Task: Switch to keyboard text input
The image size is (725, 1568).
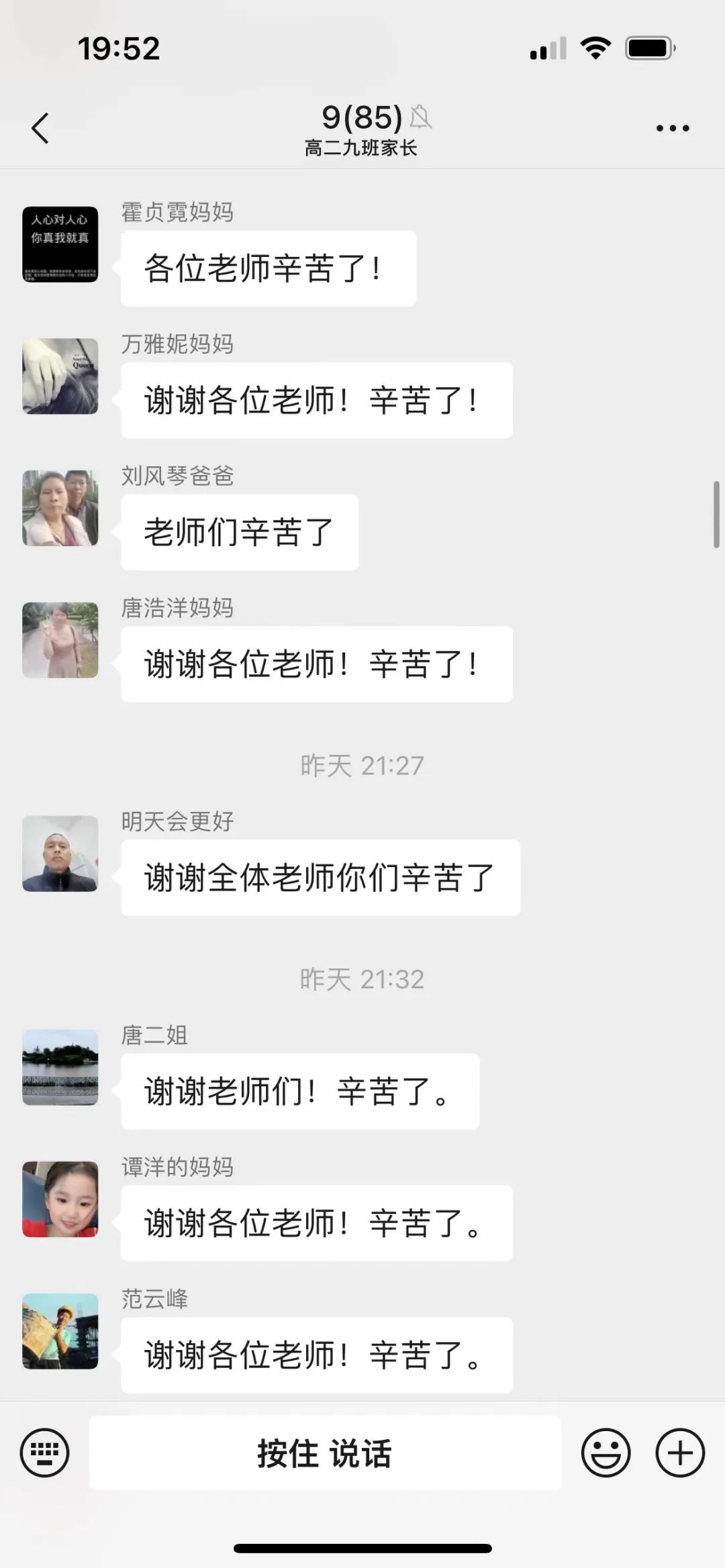Action: tap(45, 1453)
